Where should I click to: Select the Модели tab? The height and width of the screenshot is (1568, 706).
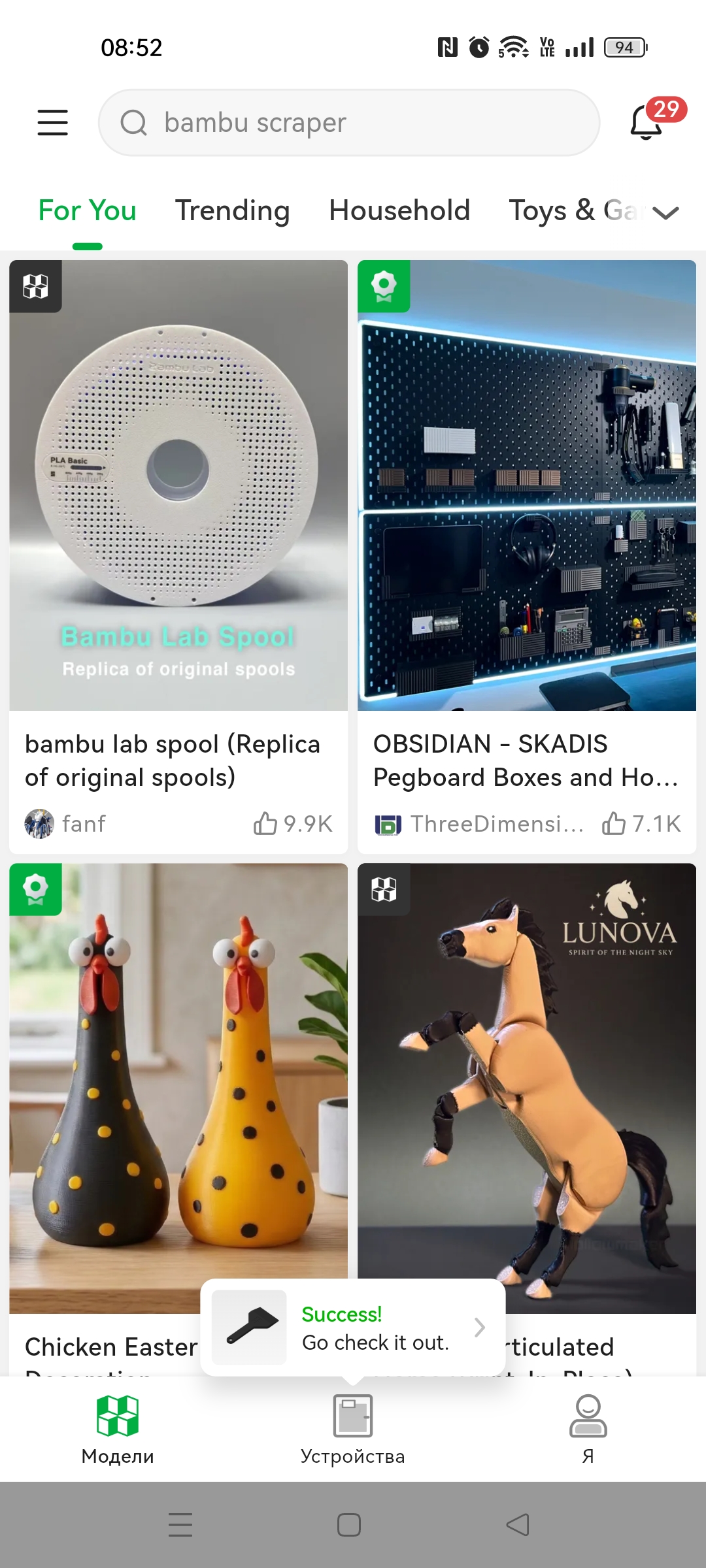pos(118,1428)
